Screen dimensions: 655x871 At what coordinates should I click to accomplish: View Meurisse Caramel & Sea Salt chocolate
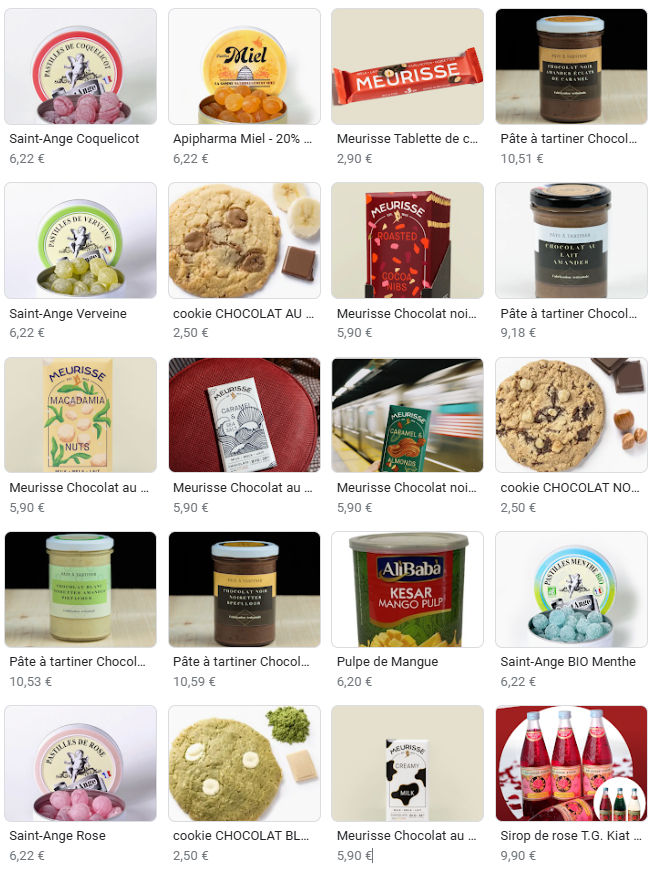click(x=244, y=415)
